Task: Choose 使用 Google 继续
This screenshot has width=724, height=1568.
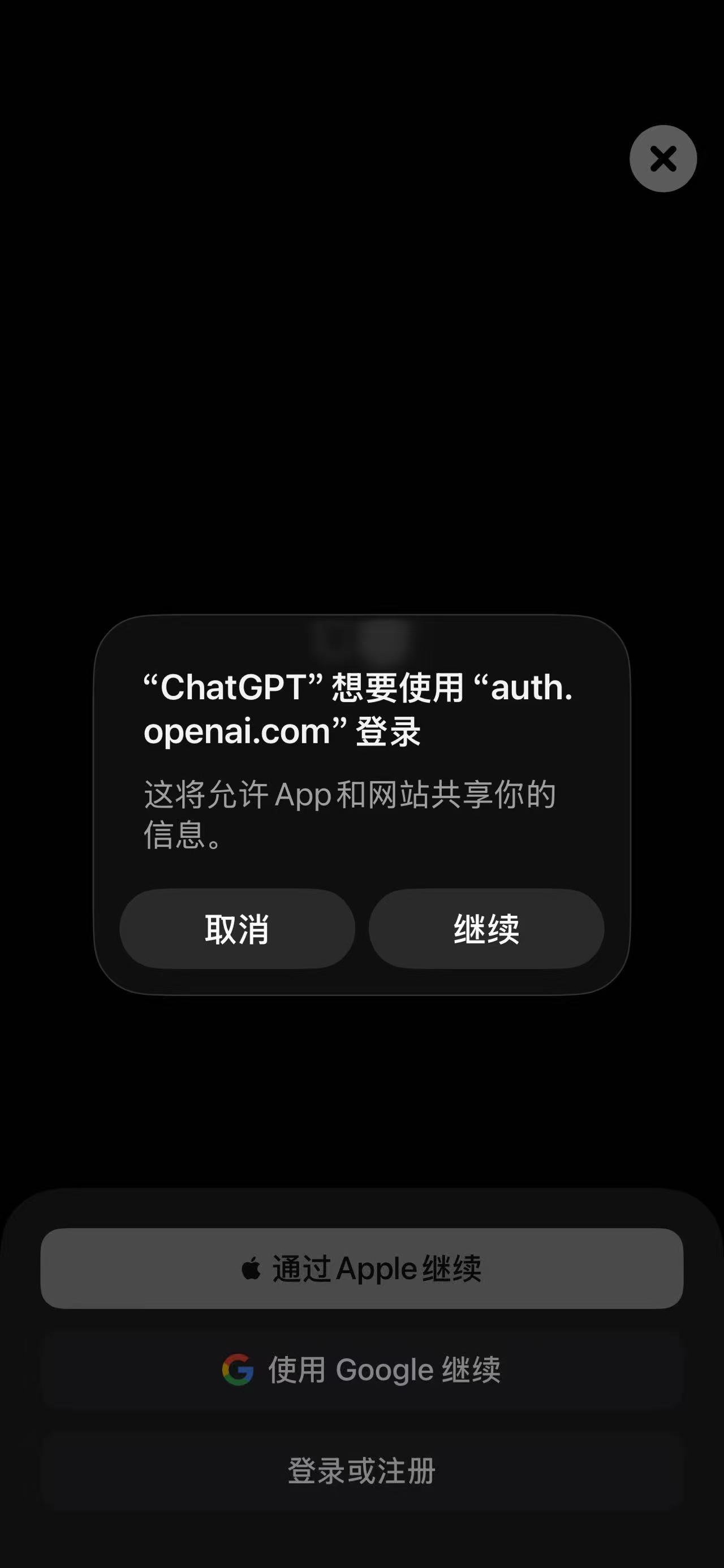Action: coord(361,1370)
